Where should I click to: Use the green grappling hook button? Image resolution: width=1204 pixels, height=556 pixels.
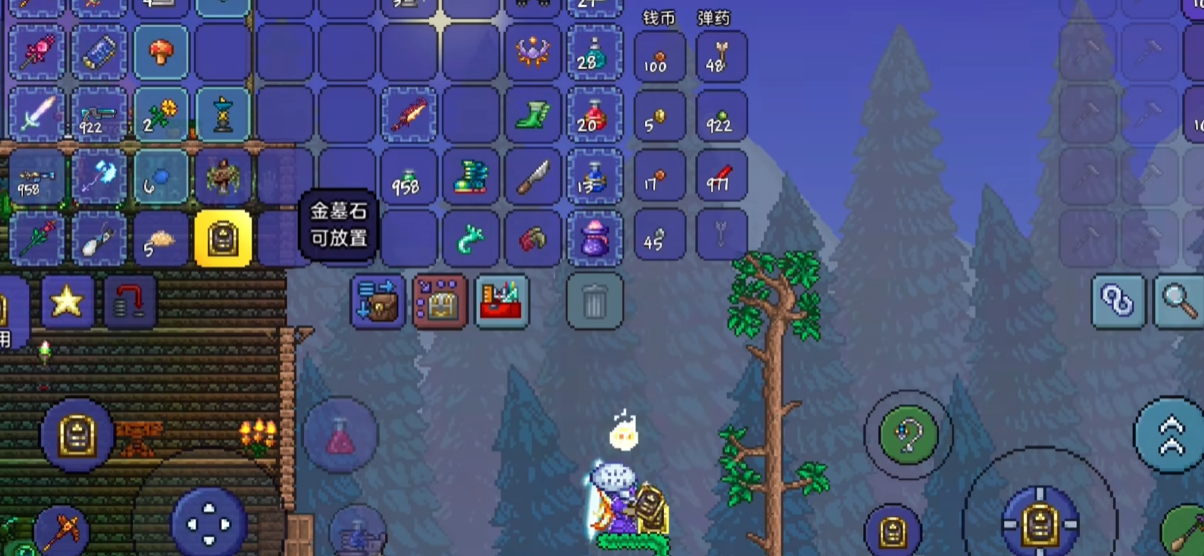pyautogui.click(x=908, y=434)
